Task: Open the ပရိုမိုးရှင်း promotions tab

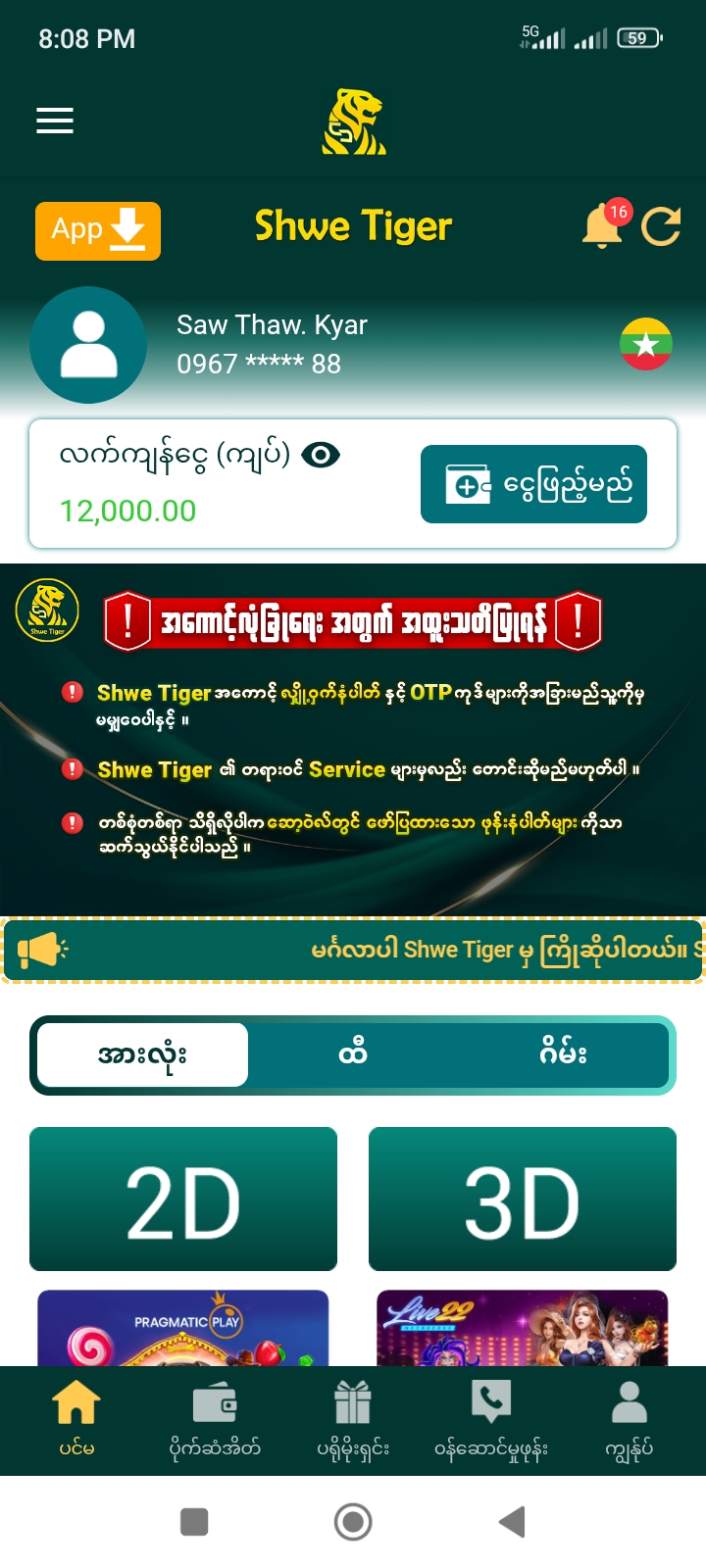Action: pyautogui.click(x=353, y=1418)
